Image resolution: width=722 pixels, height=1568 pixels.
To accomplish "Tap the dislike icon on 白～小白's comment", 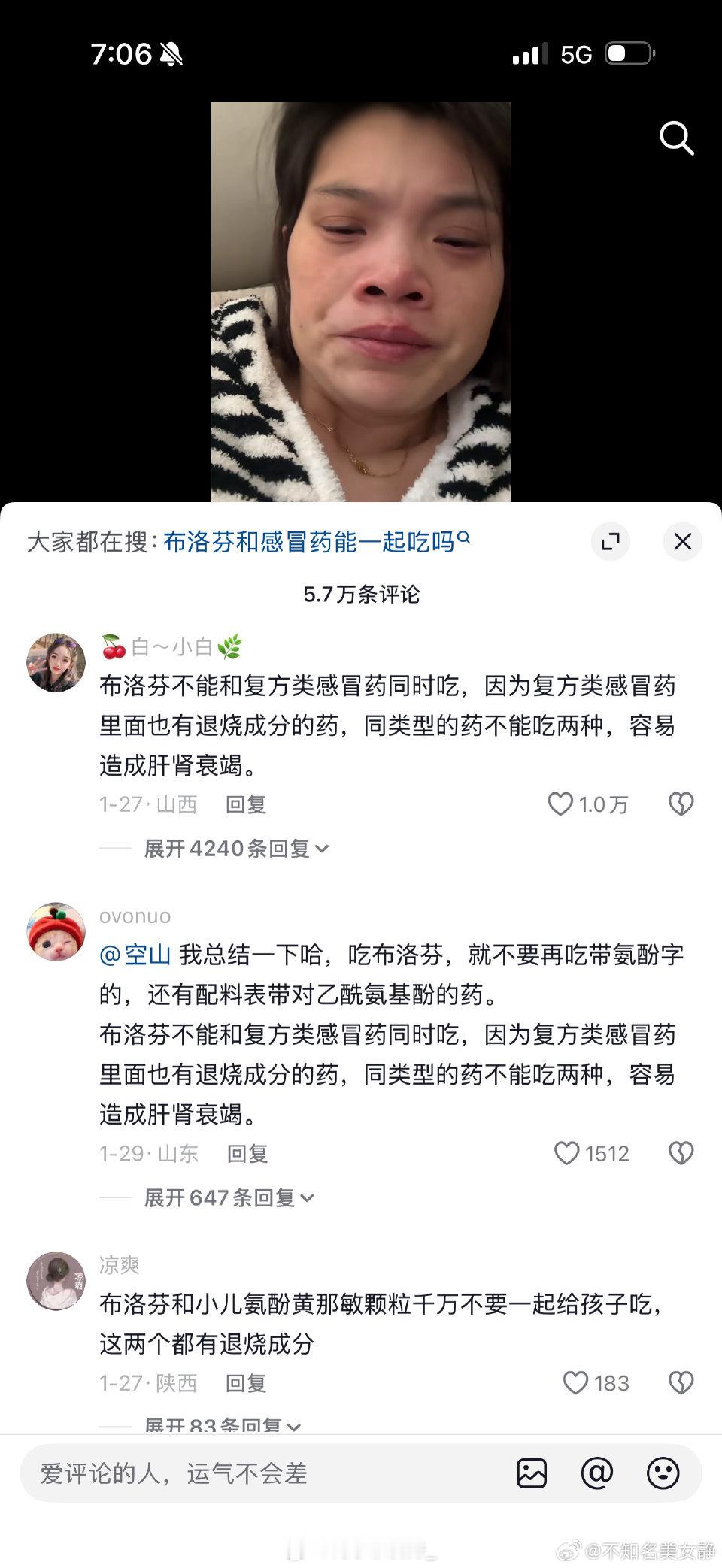I will [681, 804].
